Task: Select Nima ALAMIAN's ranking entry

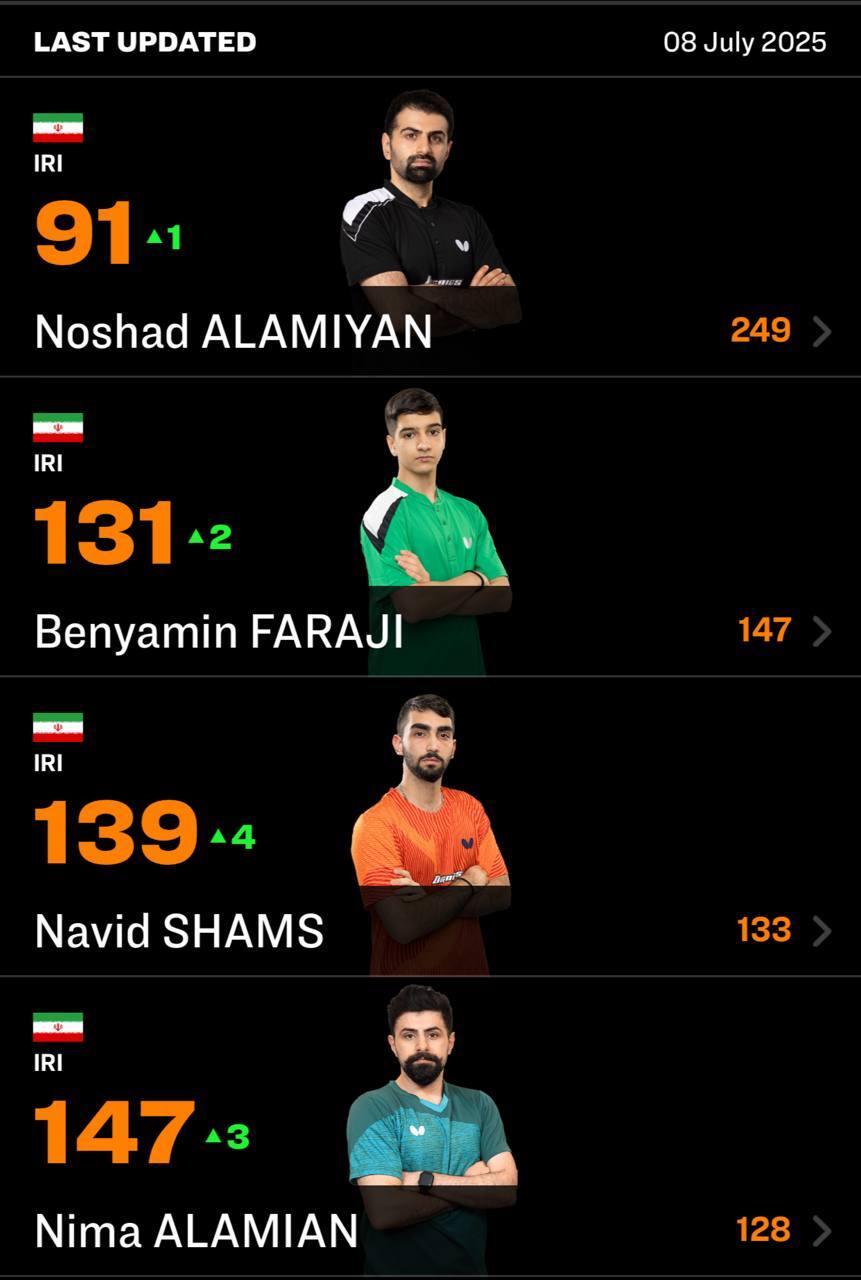Action: tap(196, 1230)
